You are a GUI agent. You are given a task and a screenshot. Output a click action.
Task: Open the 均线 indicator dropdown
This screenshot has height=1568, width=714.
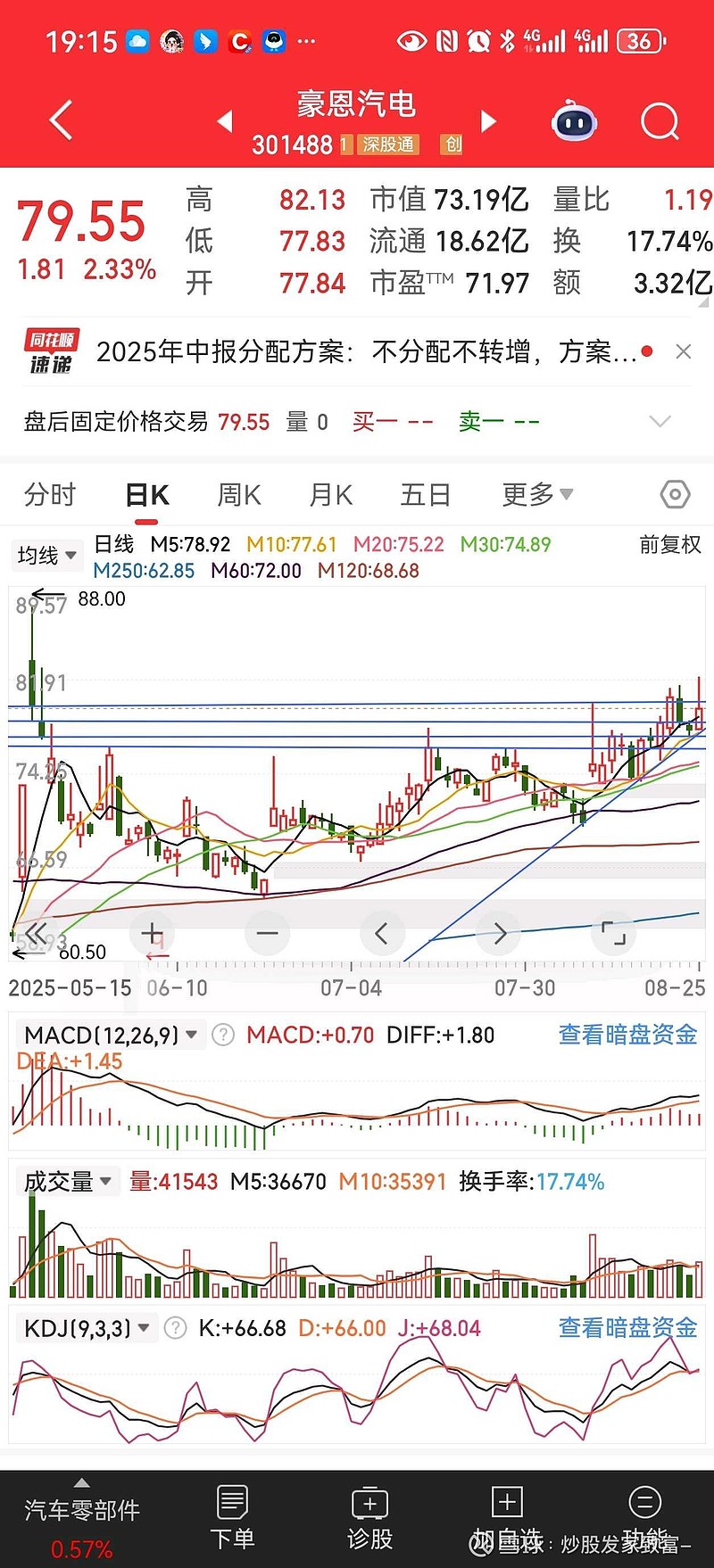(x=46, y=556)
